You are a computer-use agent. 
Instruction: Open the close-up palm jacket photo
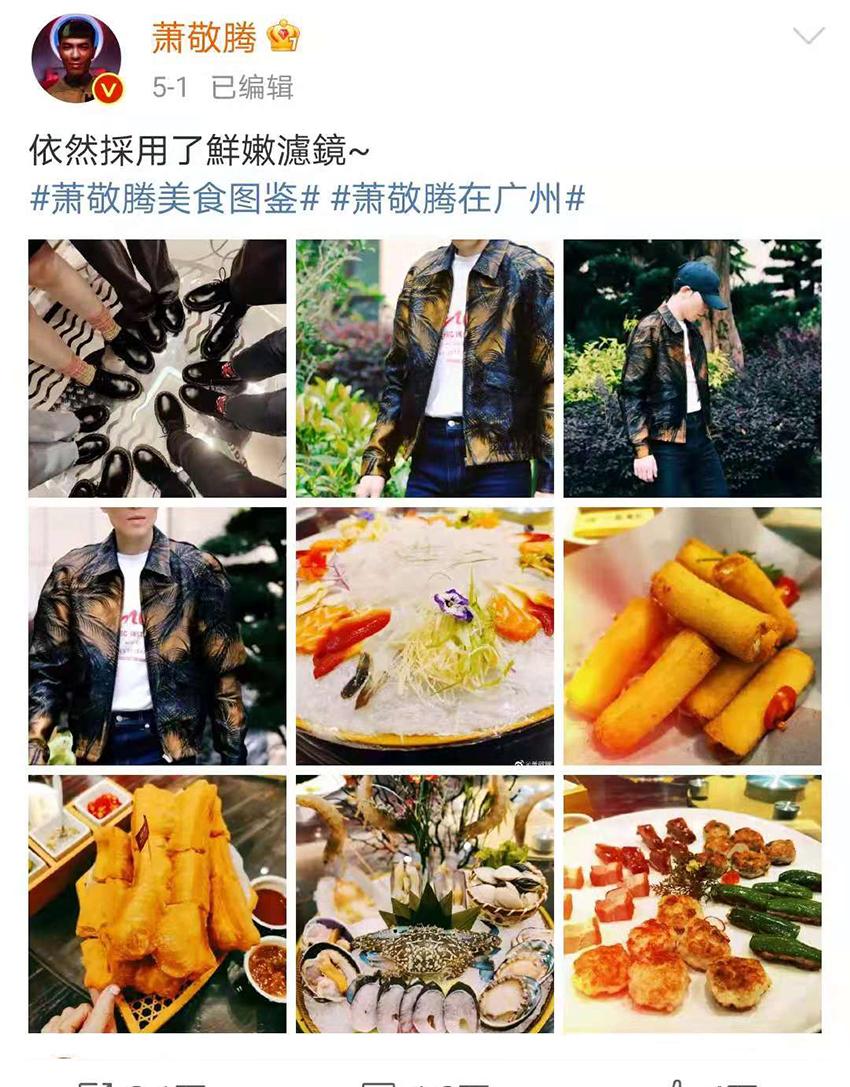(x=424, y=368)
